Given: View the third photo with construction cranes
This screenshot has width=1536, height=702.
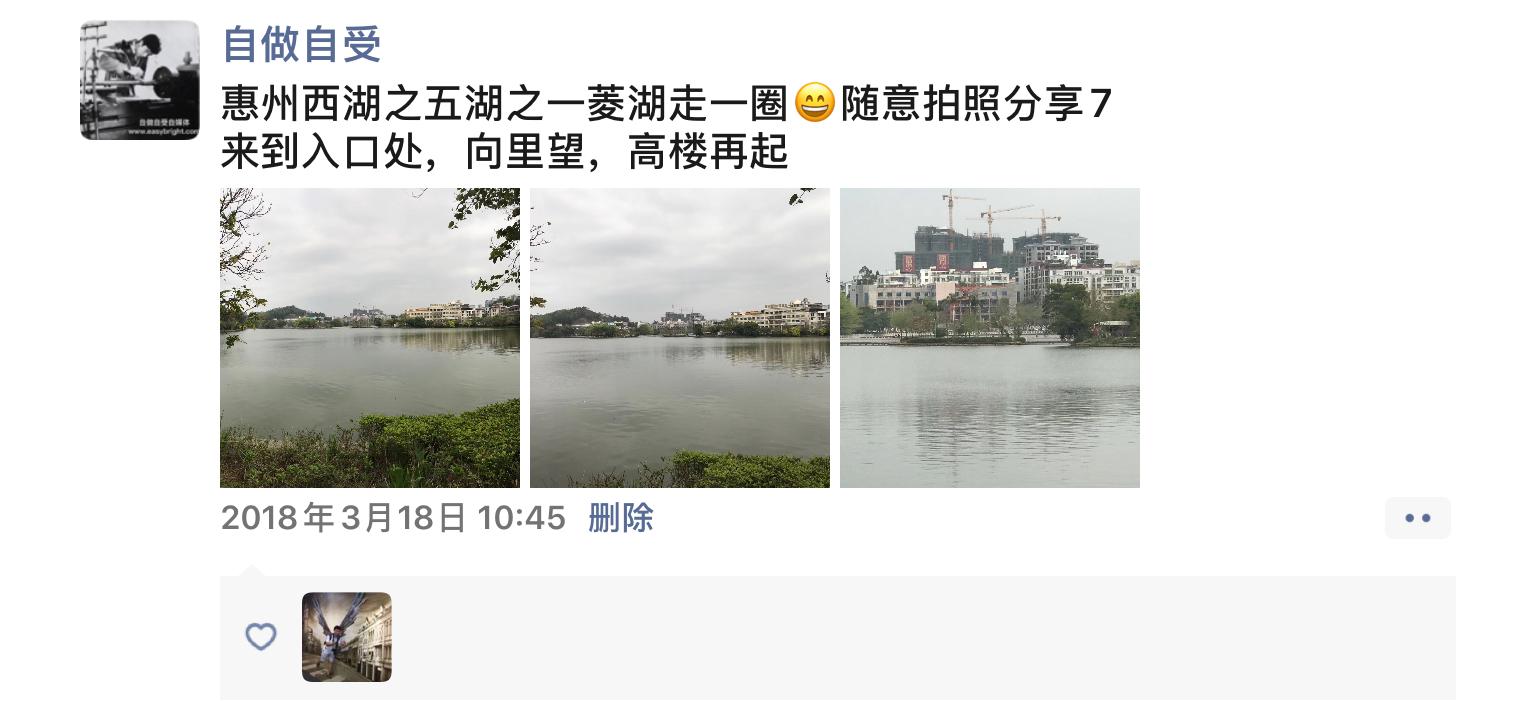Looking at the screenshot, I should [x=990, y=338].
